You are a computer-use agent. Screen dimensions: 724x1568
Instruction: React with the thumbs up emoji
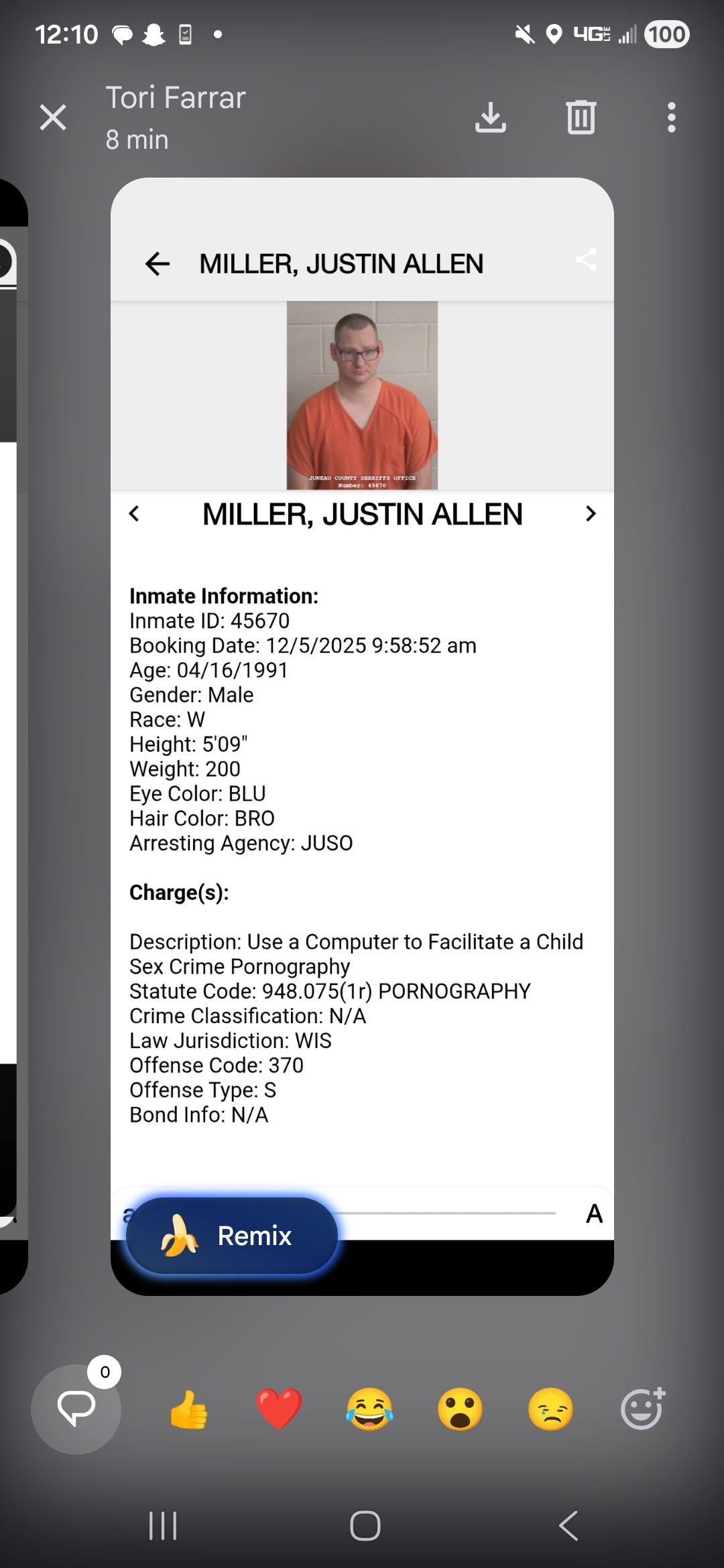[x=189, y=1409]
